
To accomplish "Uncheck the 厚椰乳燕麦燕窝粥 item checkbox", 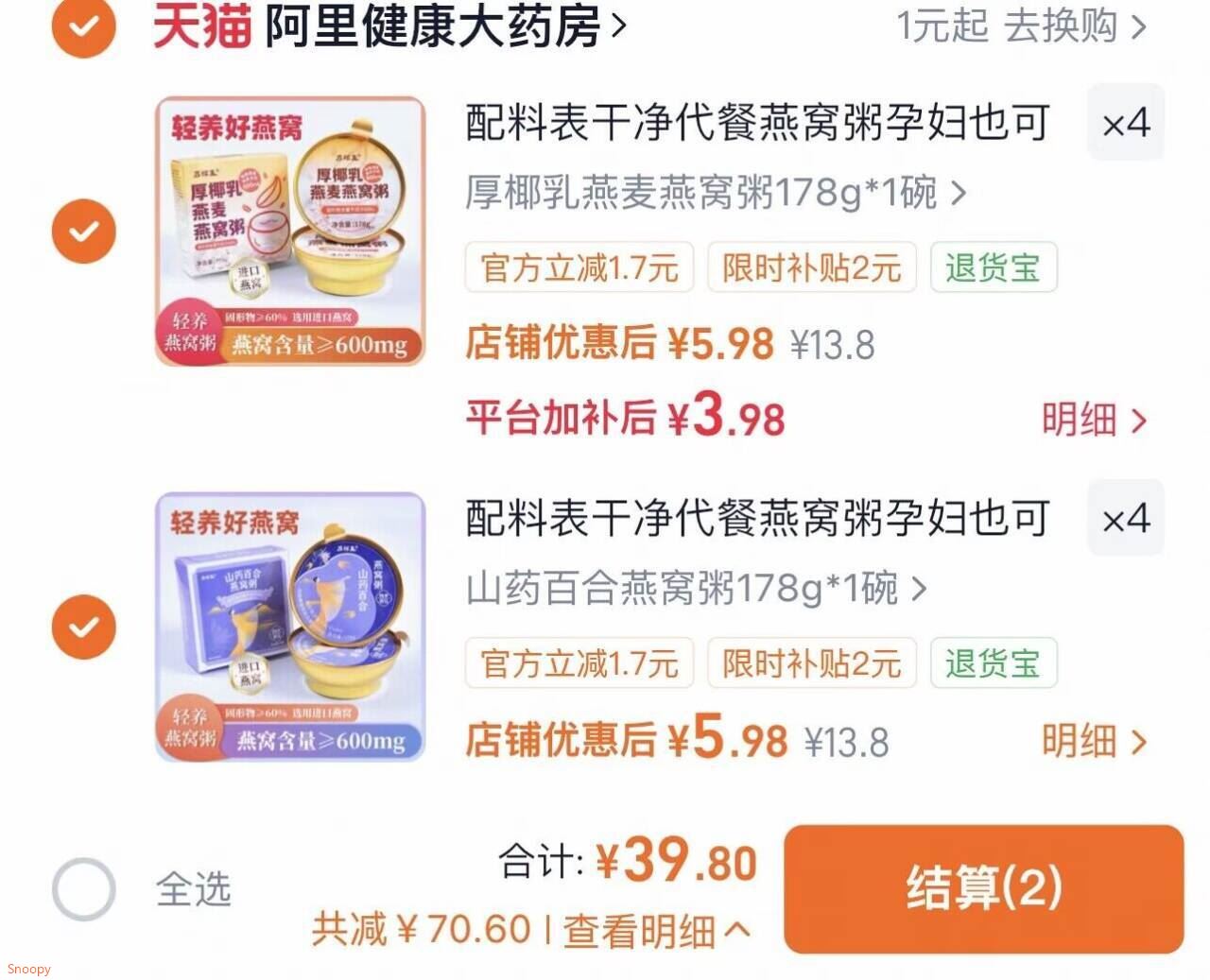I will 83,231.
